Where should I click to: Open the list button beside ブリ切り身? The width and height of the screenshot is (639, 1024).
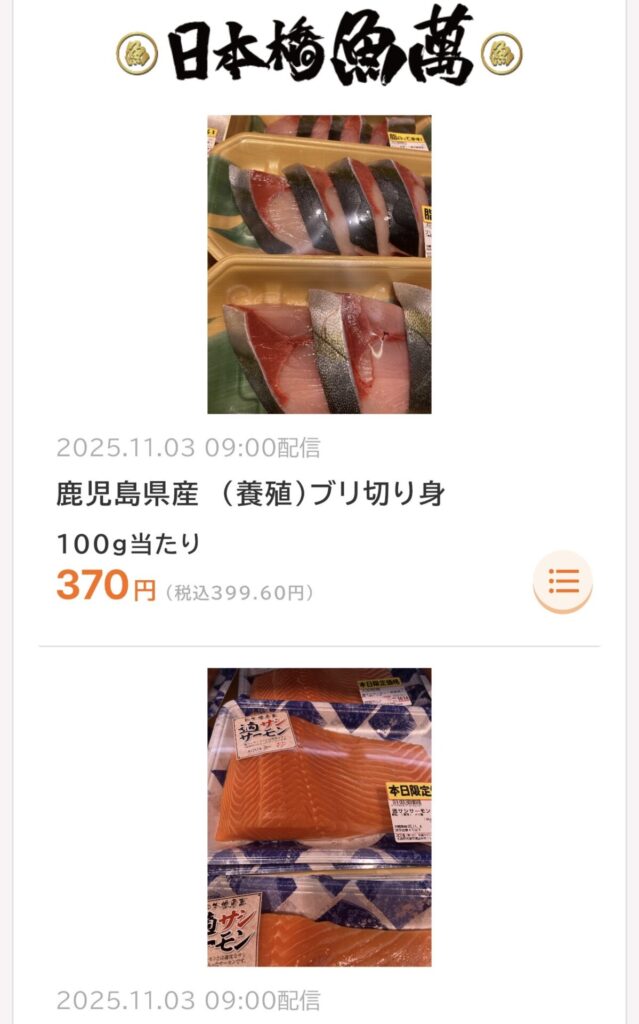coord(563,581)
